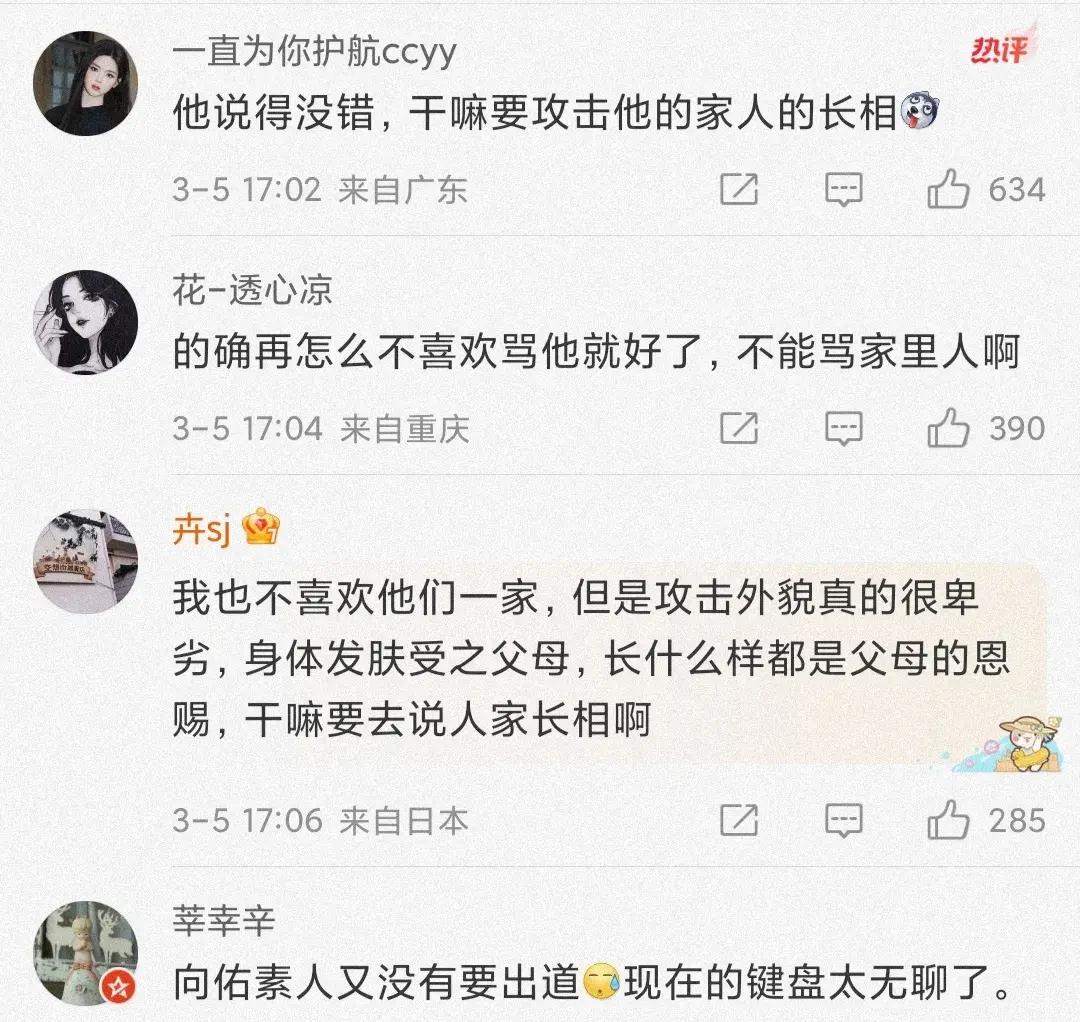1080x1022 pixels.
Task: Like the comment by 卉sj
Action: point(947,821)
